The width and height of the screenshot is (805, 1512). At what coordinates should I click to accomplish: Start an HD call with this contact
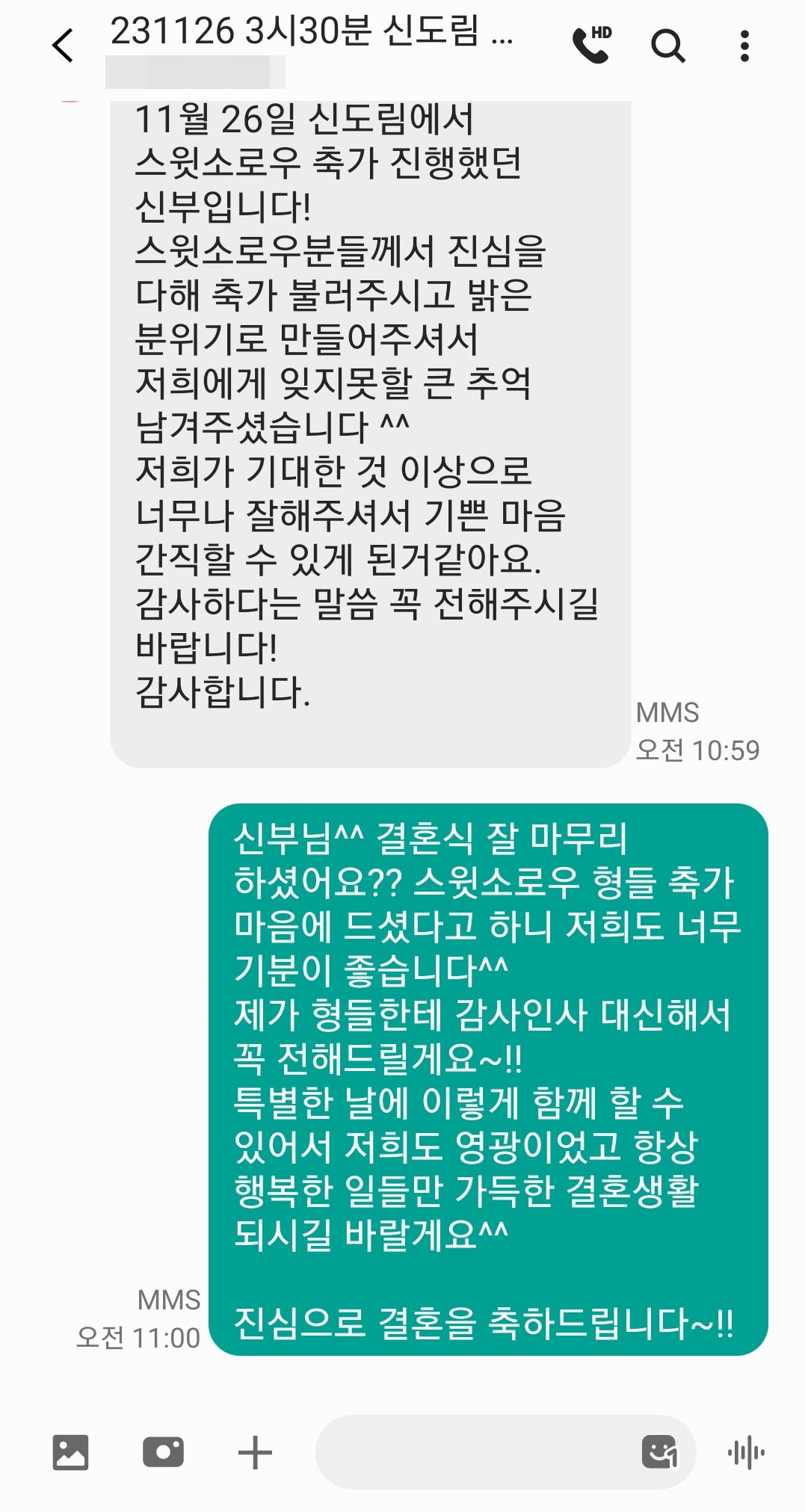tap(591, 46)
